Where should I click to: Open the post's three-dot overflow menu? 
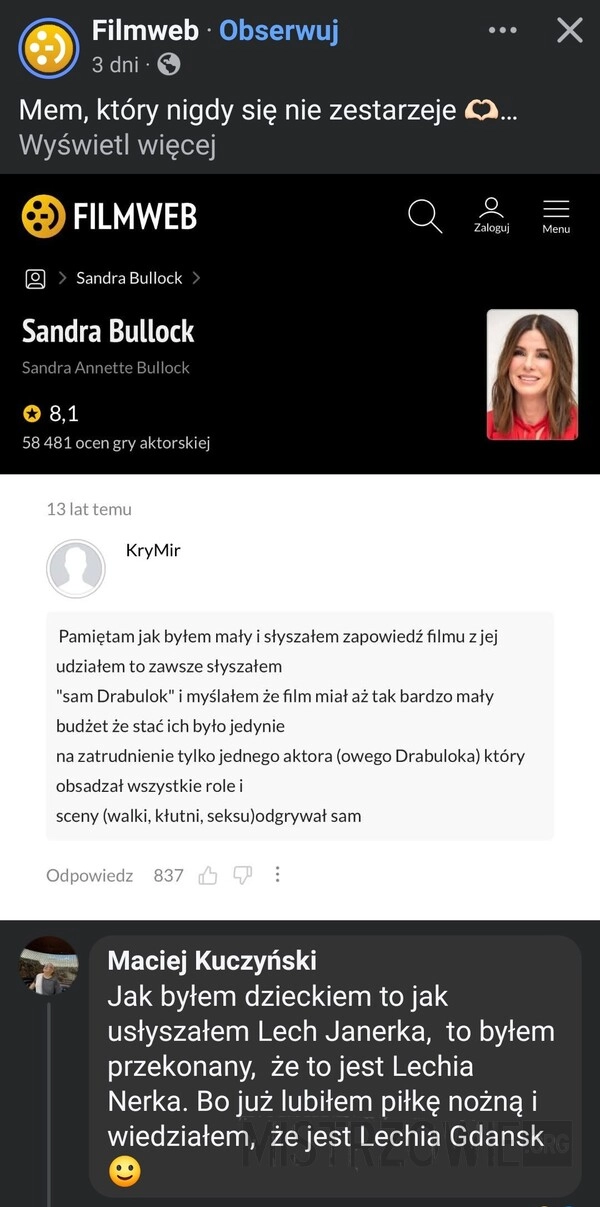(502, 31)
